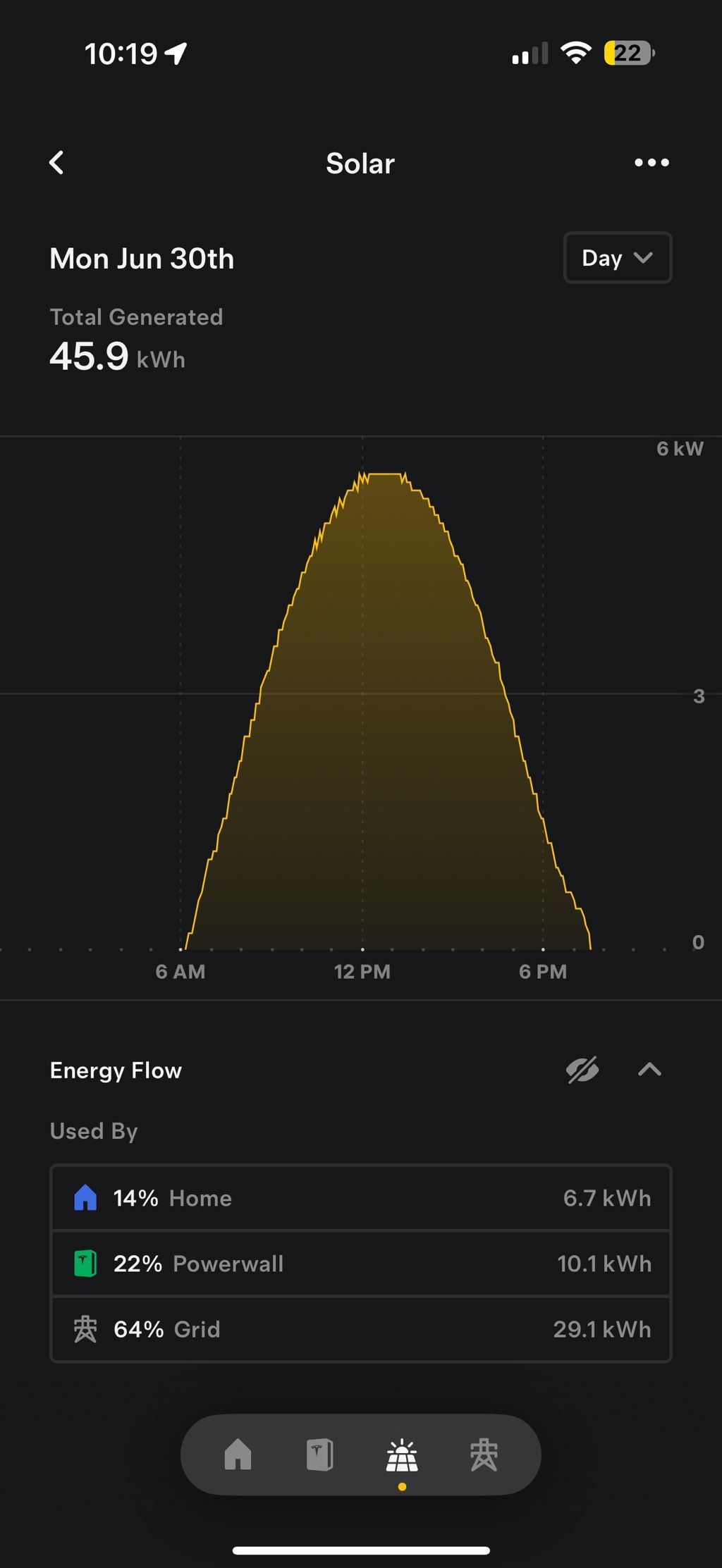Switch to the Home tab
Viewport: 722px width, 1568px height.
pos(238,1455)
